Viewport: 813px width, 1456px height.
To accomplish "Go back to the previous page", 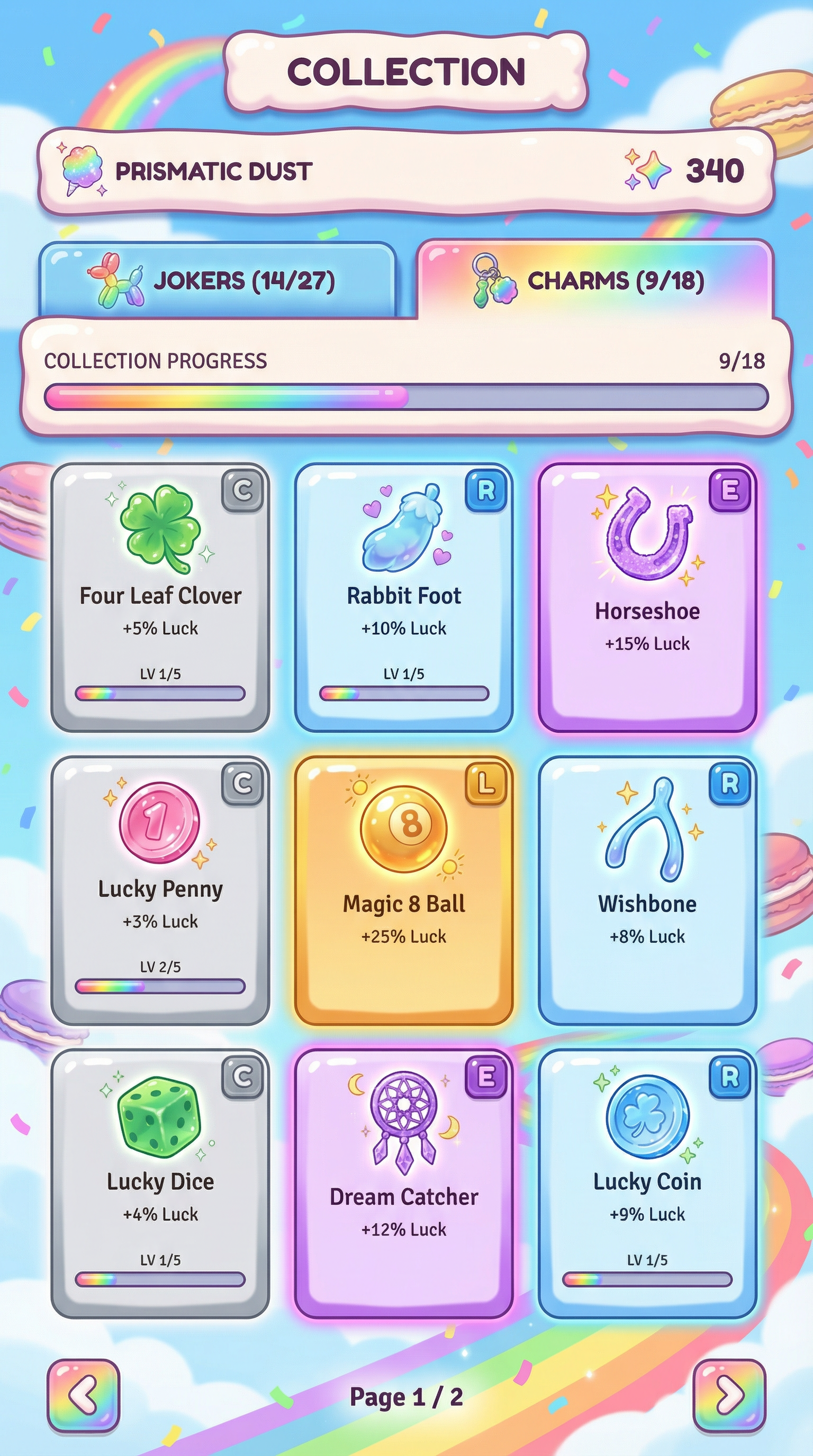I will click(x=83, y=1396).
